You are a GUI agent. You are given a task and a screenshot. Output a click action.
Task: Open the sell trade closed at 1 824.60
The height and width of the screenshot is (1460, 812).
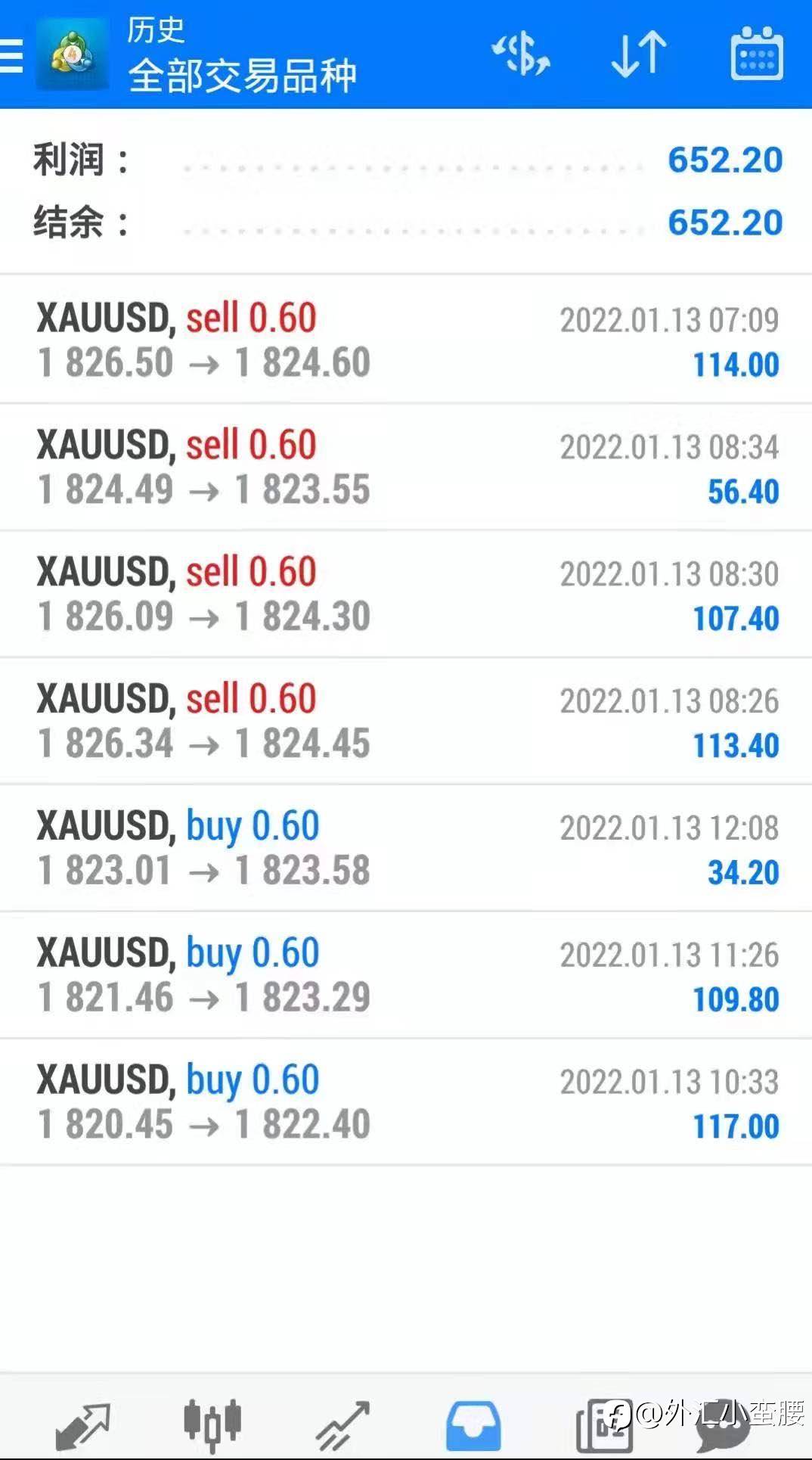[x=406, y=340]
